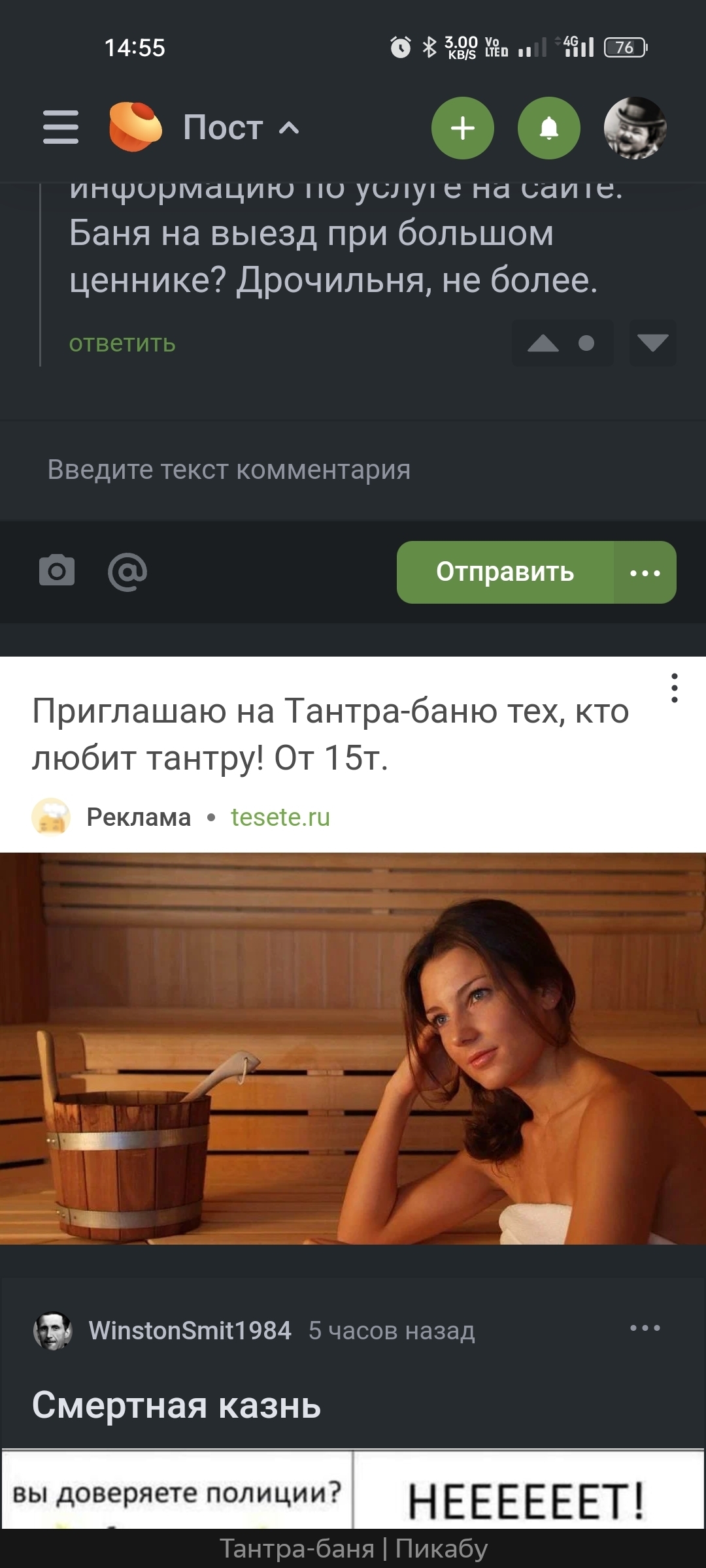The width and height of the screenshot is (706, 1568).
Task: Open the notifications bell
Action: [549, 128]
